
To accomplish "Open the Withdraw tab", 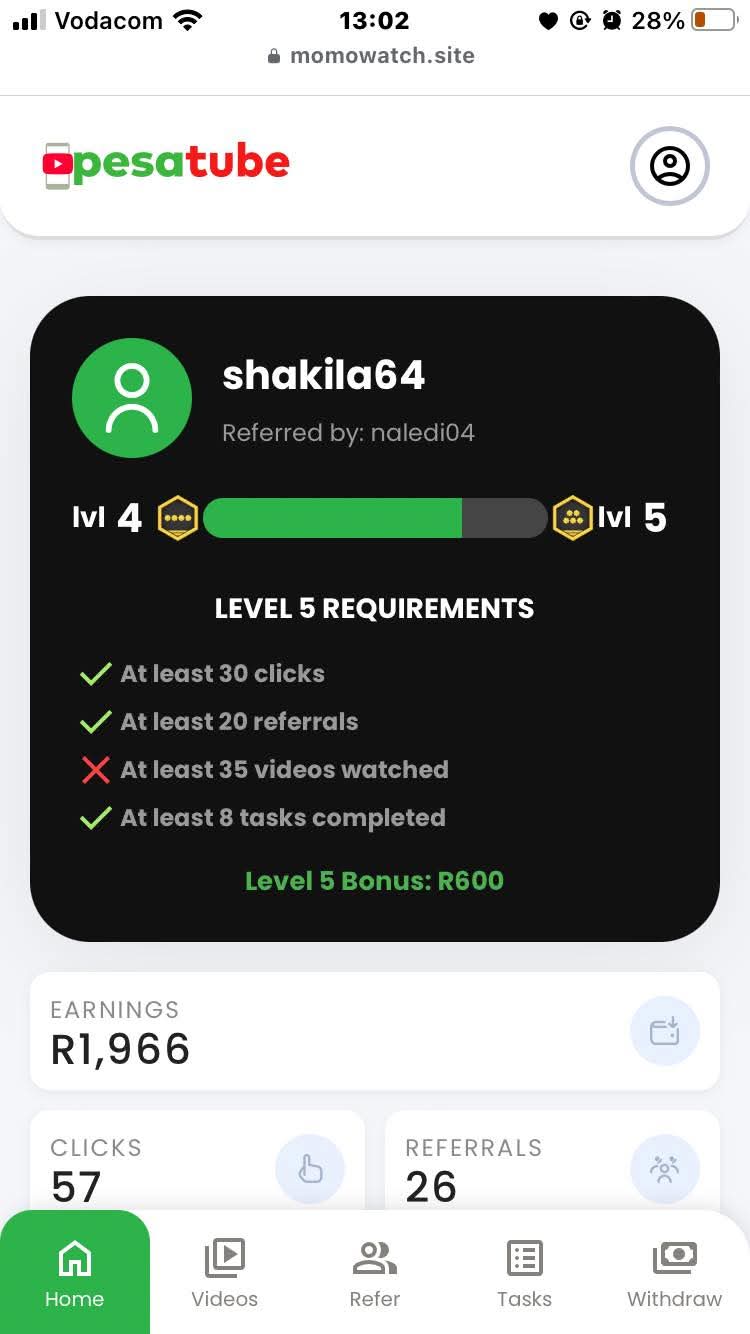I will point(675,1272).
